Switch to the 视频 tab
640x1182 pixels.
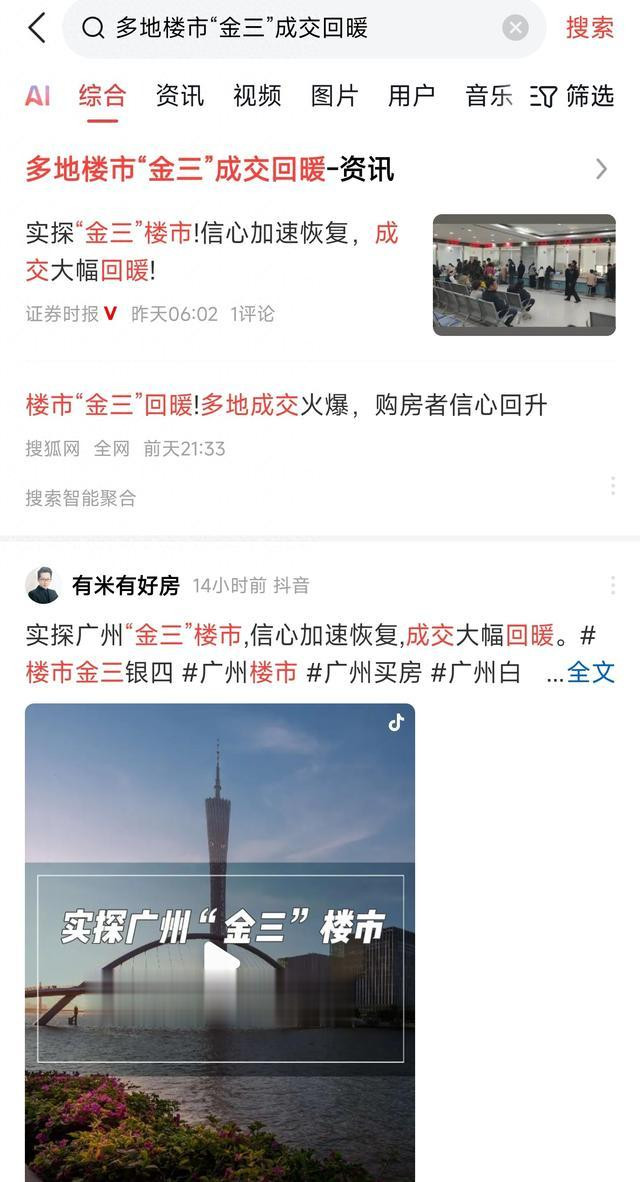tap(257, 96)
